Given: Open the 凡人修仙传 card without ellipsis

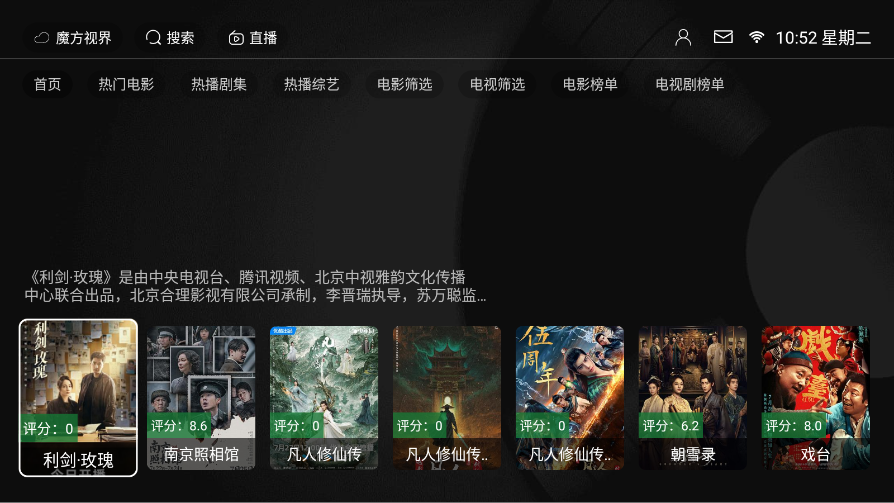Looking at the screenshot, I should [324, 397].
